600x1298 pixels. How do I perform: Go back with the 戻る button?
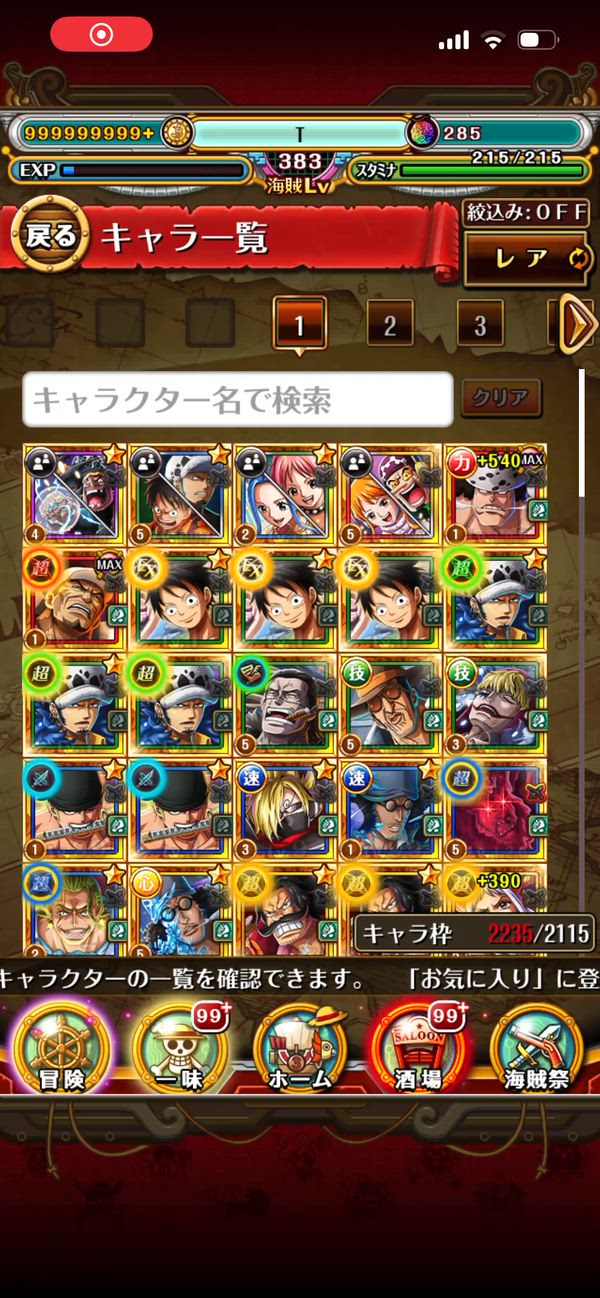[x=49, y=236]
